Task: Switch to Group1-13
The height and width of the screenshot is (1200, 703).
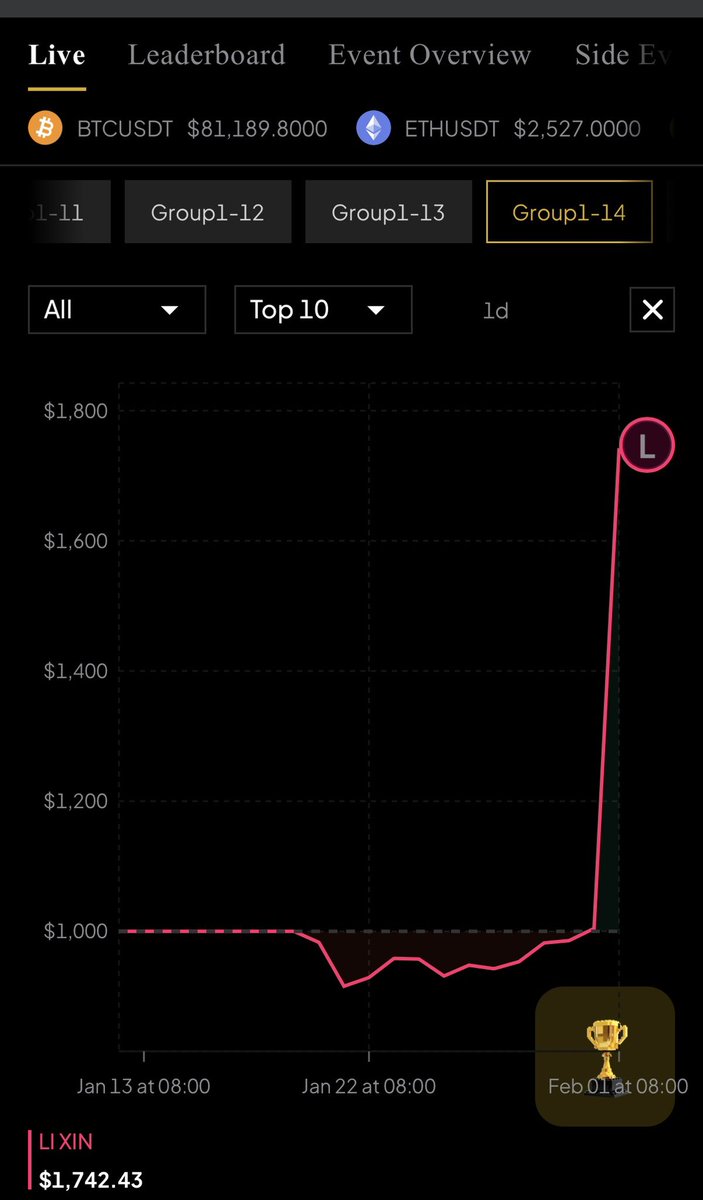Action: pyautogui.click(x=388, y=212)
